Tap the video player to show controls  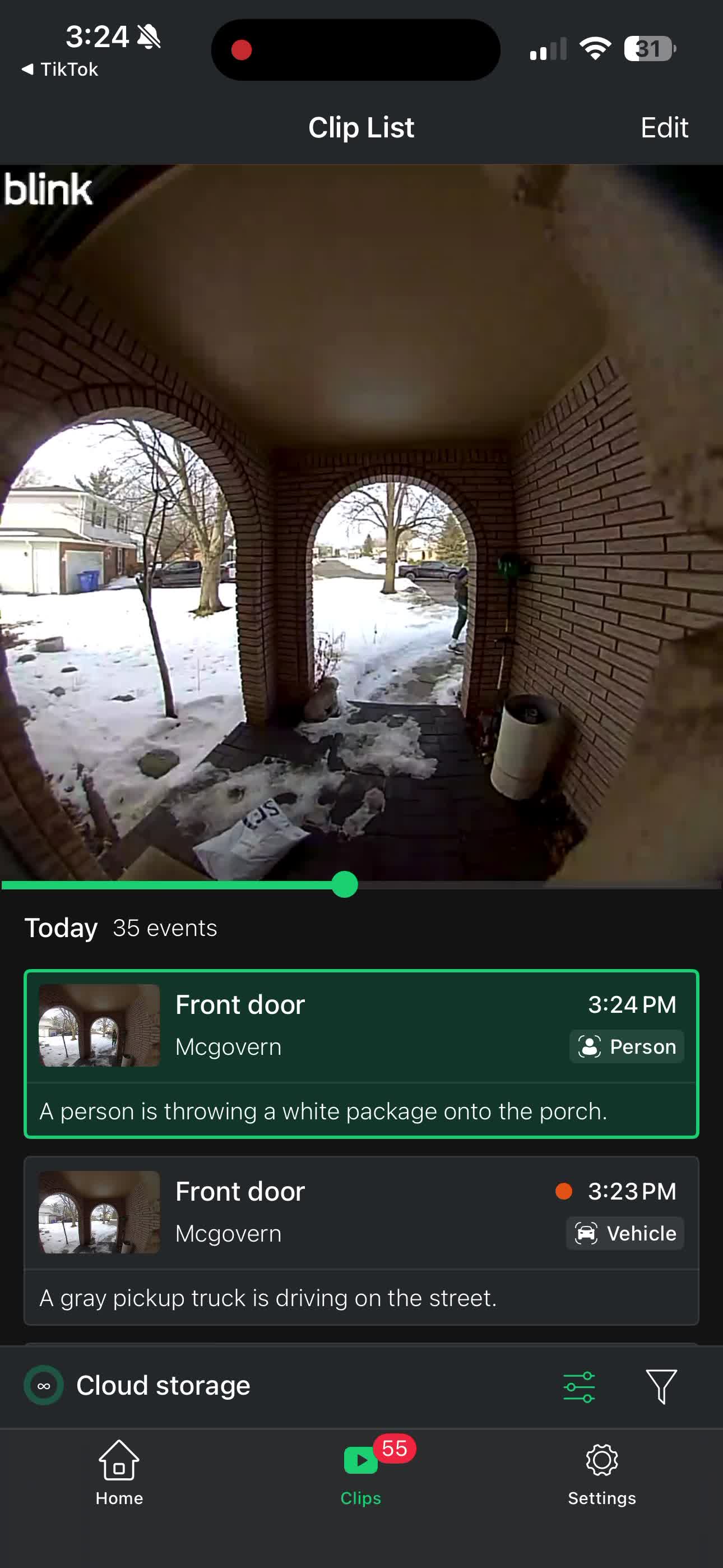pos(361,523)
